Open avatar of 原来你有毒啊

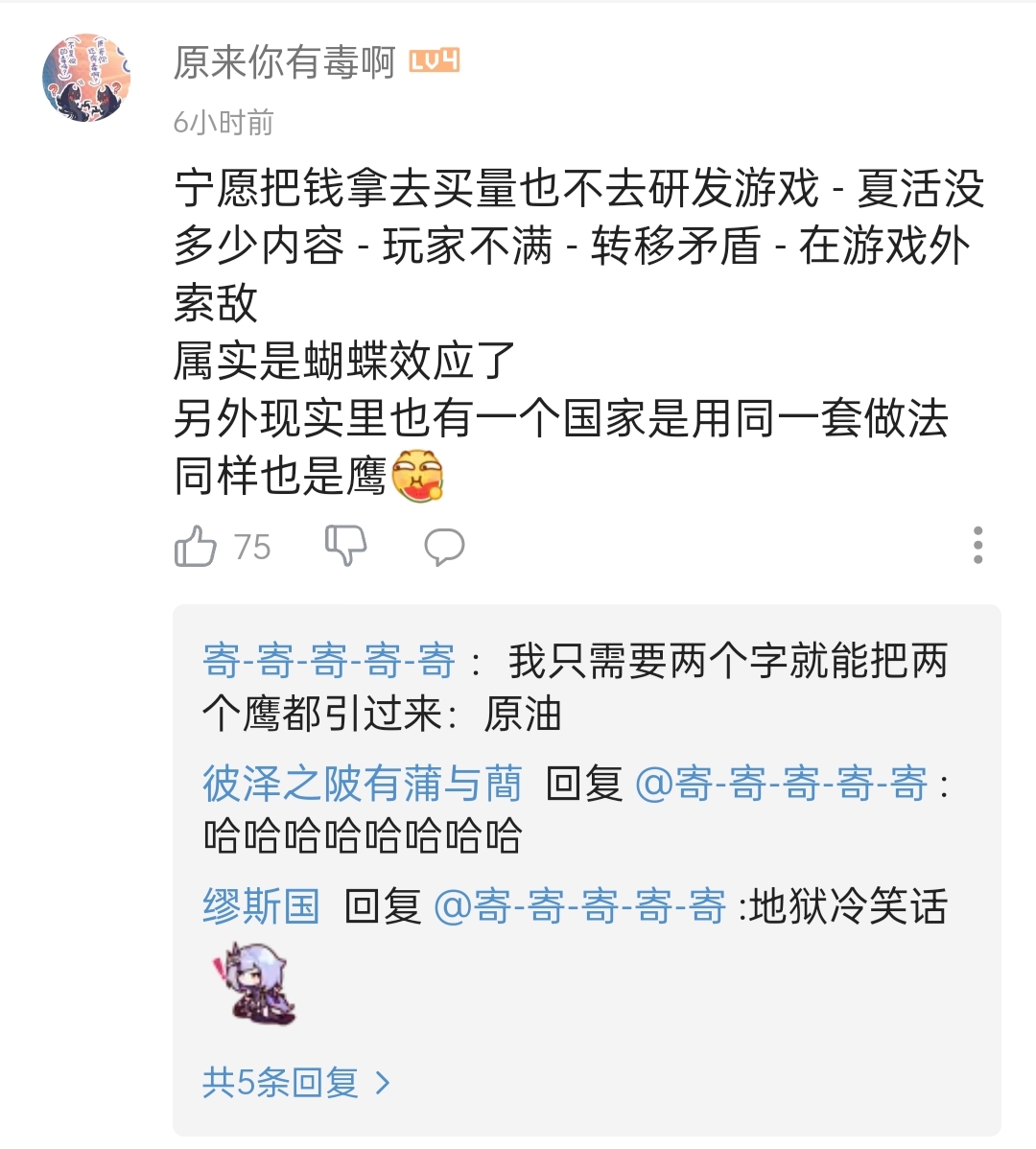coord(86,78)
